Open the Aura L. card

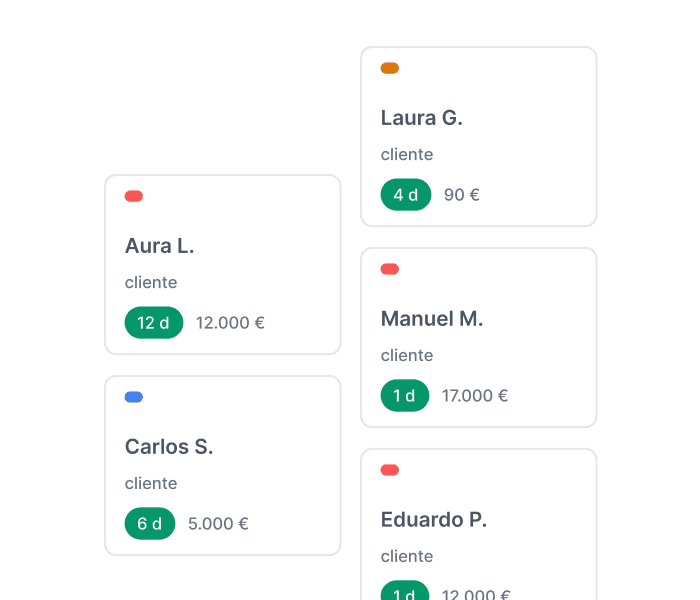pos(223,265)
